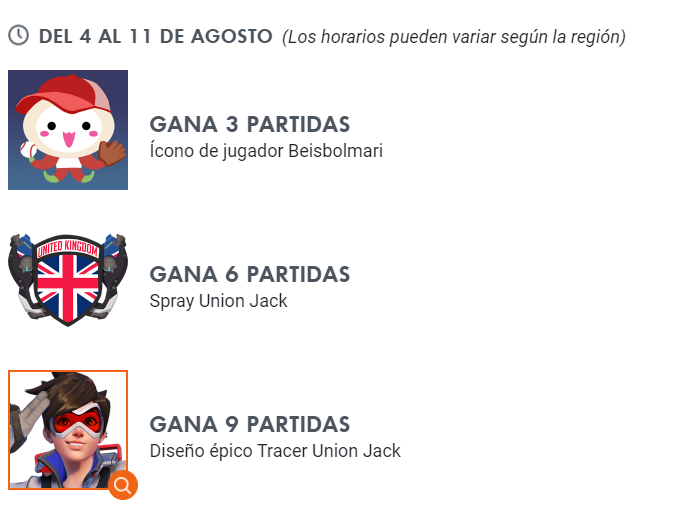Enlarge the Tracer Union Jack skin image
Viewport: 675px width, 513px height.
(124, 486)
